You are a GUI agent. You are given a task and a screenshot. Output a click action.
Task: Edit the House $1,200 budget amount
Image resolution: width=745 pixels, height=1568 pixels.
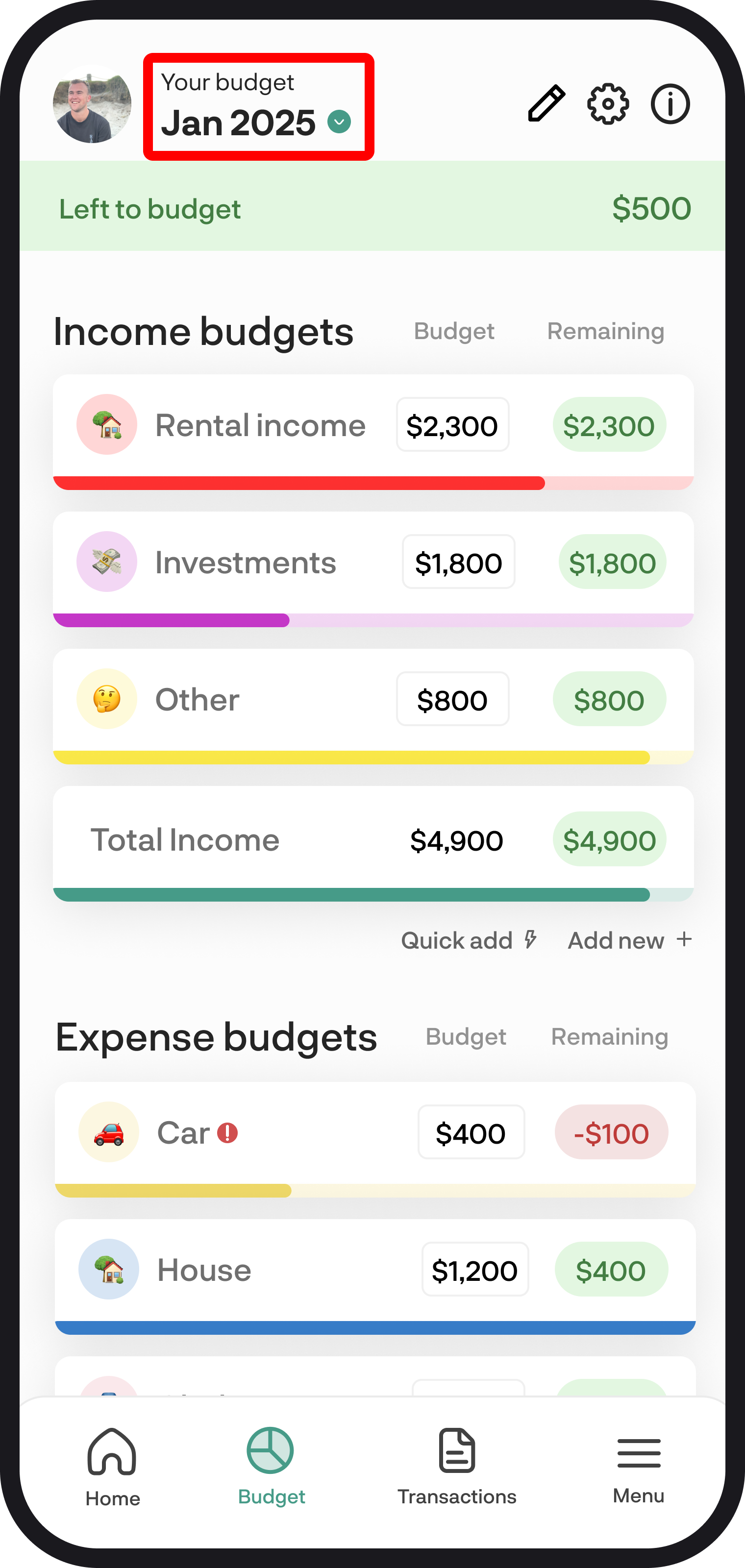tap(475, 1269)
